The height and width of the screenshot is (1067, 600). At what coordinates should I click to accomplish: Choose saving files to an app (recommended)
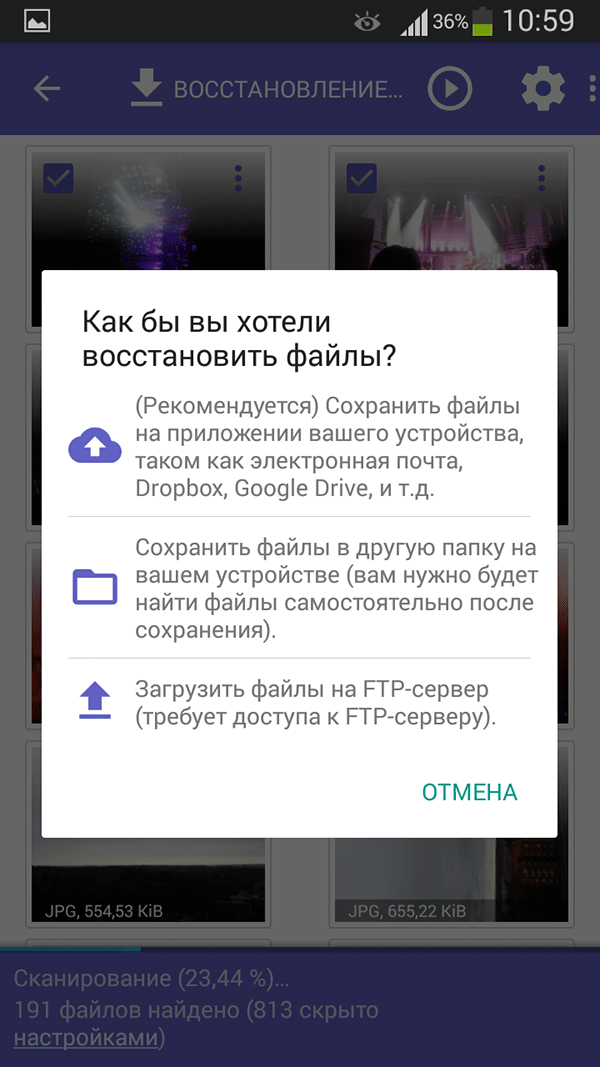coord(299,448)
